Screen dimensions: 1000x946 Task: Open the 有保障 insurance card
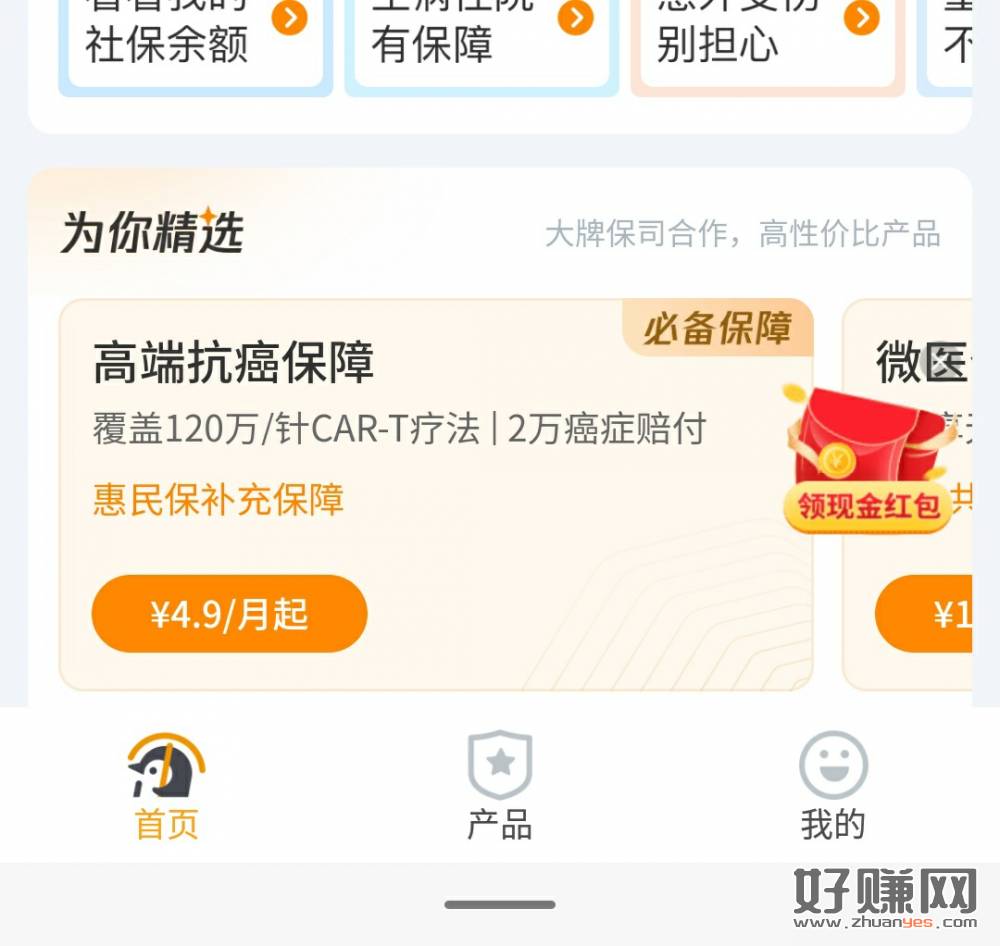click(x=480, y=40)
